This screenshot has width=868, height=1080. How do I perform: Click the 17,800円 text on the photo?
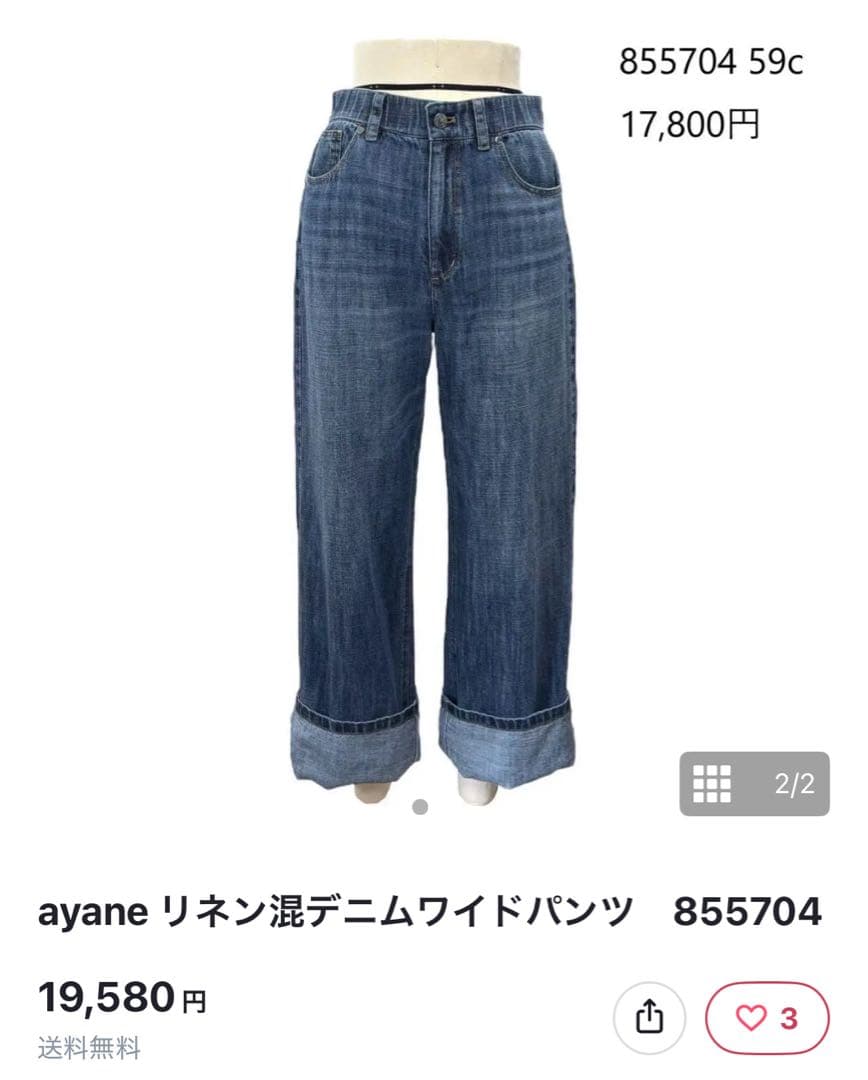pyautogui.click(x=692, y=126)
